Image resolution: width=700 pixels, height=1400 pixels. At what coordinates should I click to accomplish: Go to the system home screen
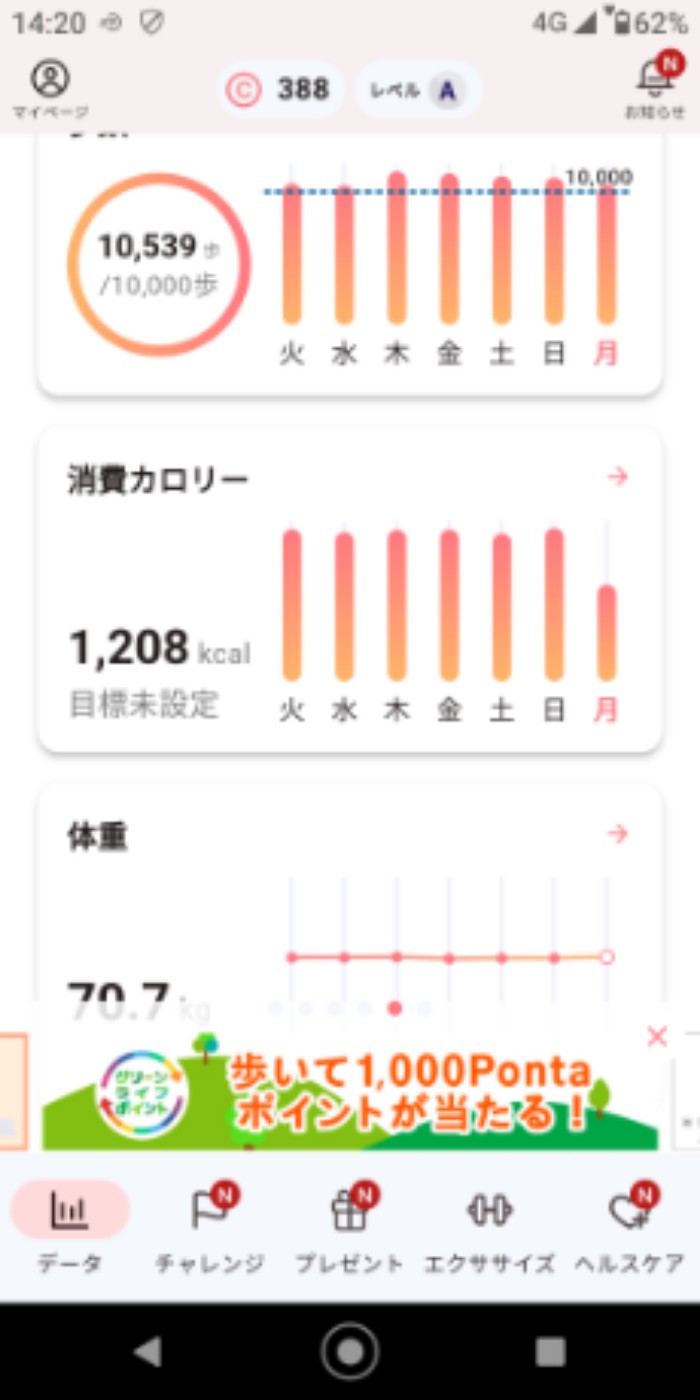(x=350, y=1352)
